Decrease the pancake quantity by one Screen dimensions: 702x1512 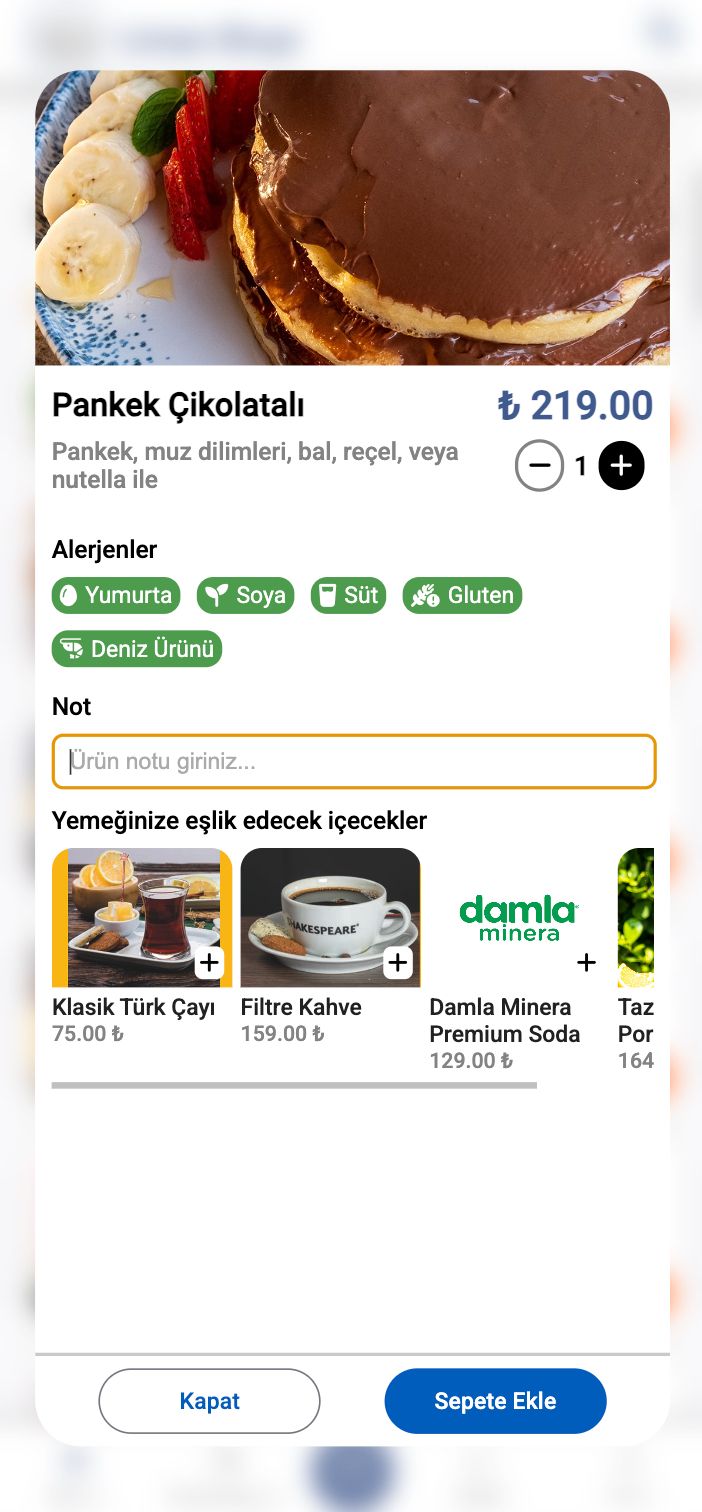click(x=539, y=466)
